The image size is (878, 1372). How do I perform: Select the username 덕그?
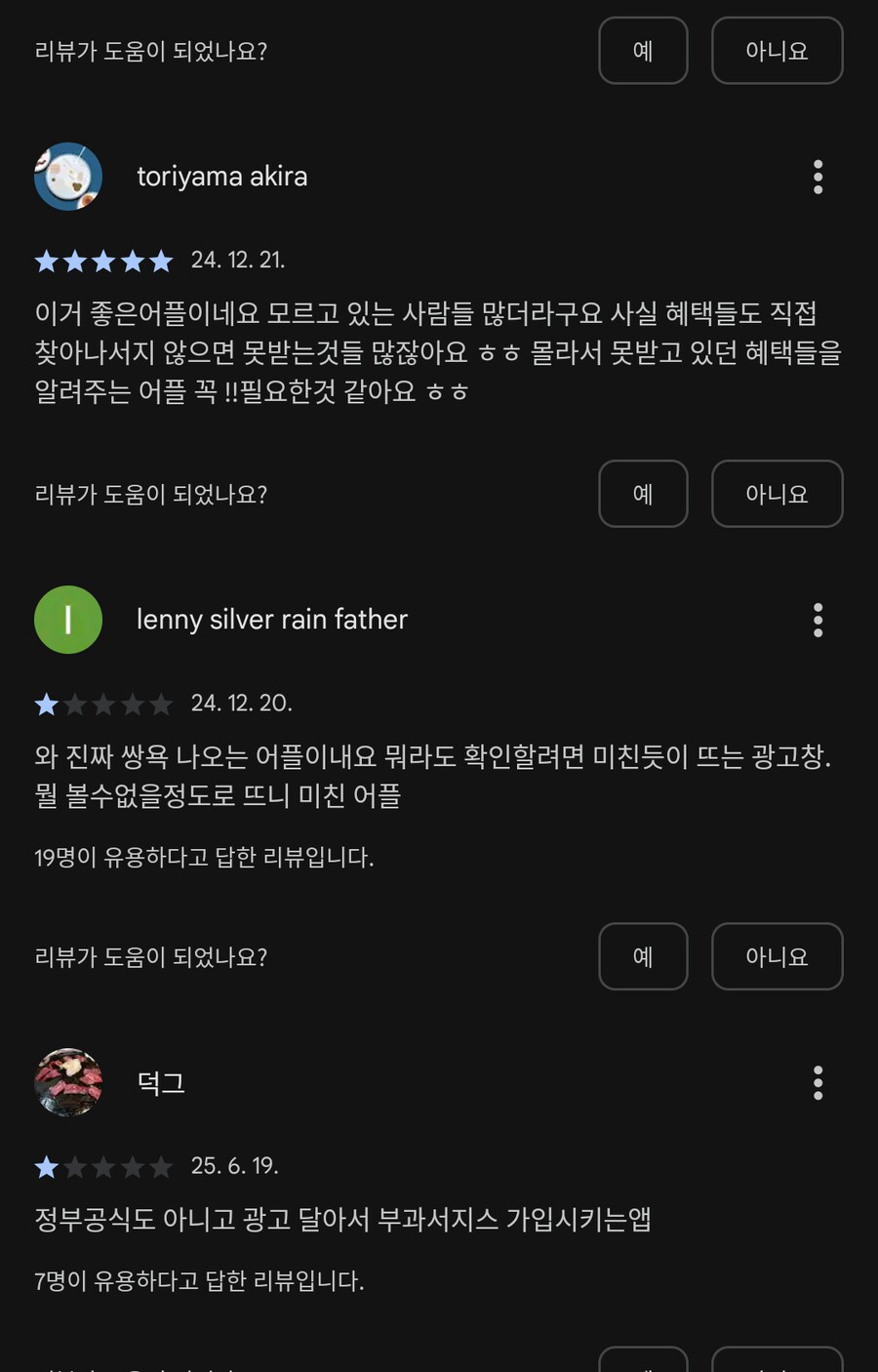pos(160,1083)
